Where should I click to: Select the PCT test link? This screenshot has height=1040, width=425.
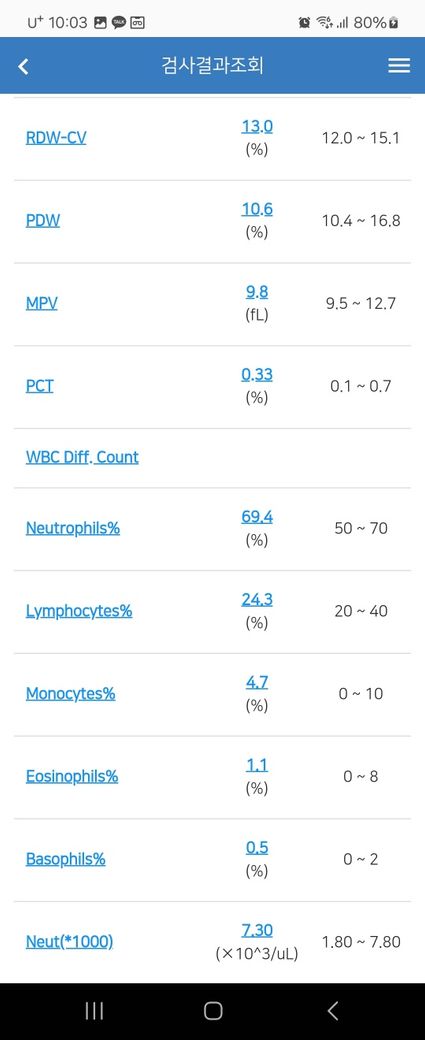tap(40, 386)
